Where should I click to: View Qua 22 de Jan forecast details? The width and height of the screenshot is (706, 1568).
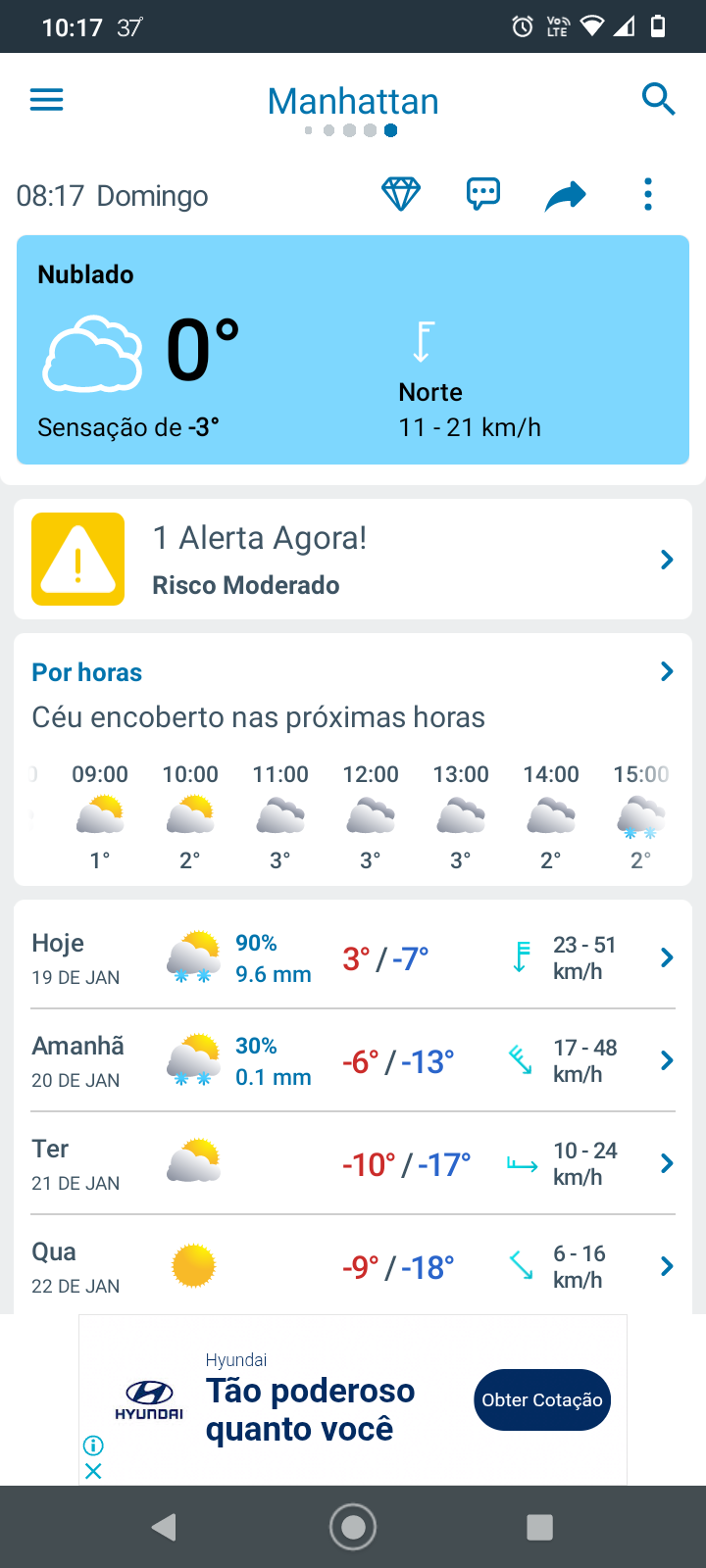coord(353,1265)
